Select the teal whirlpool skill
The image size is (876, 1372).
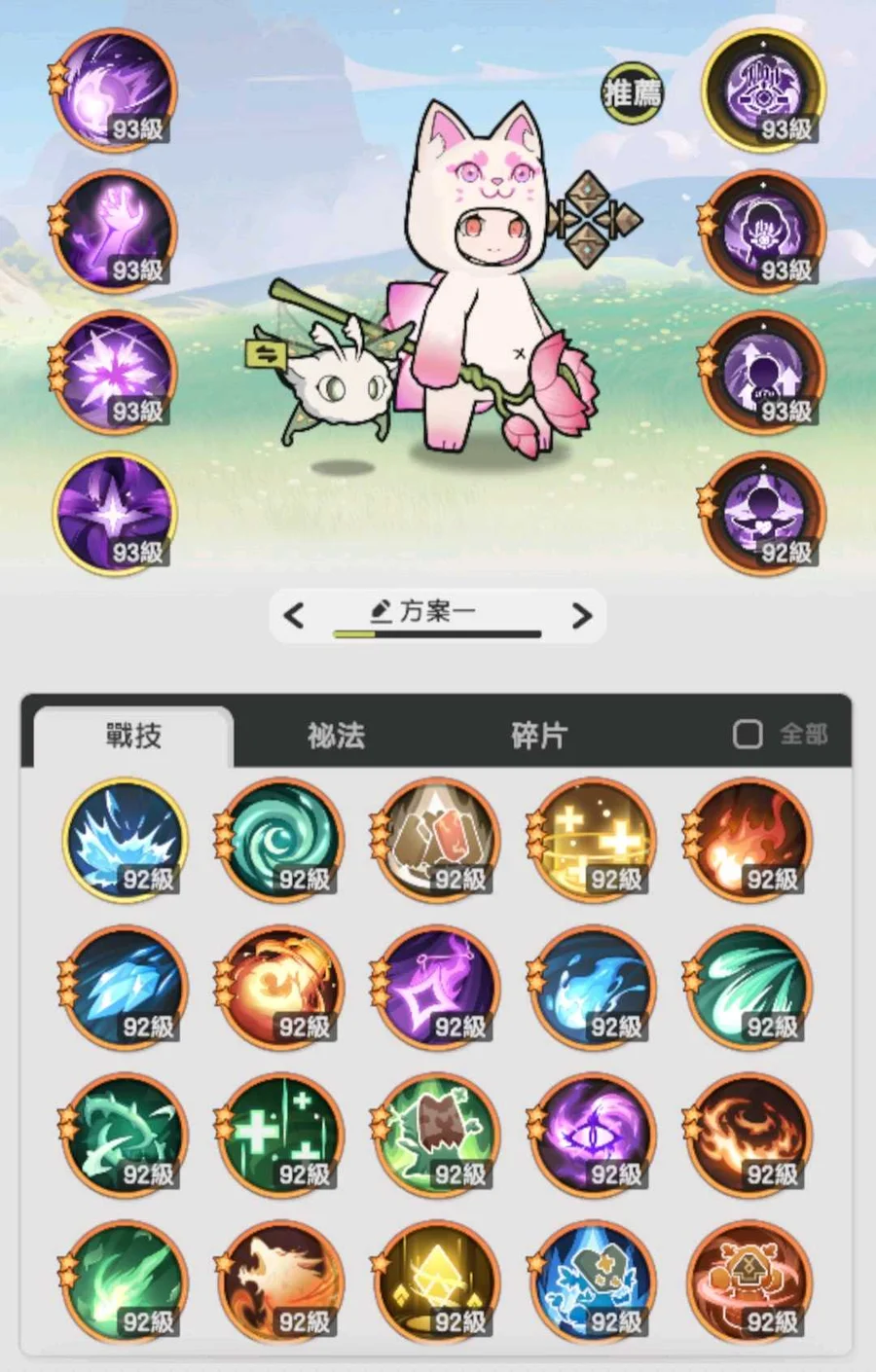(x=282, y=841)
